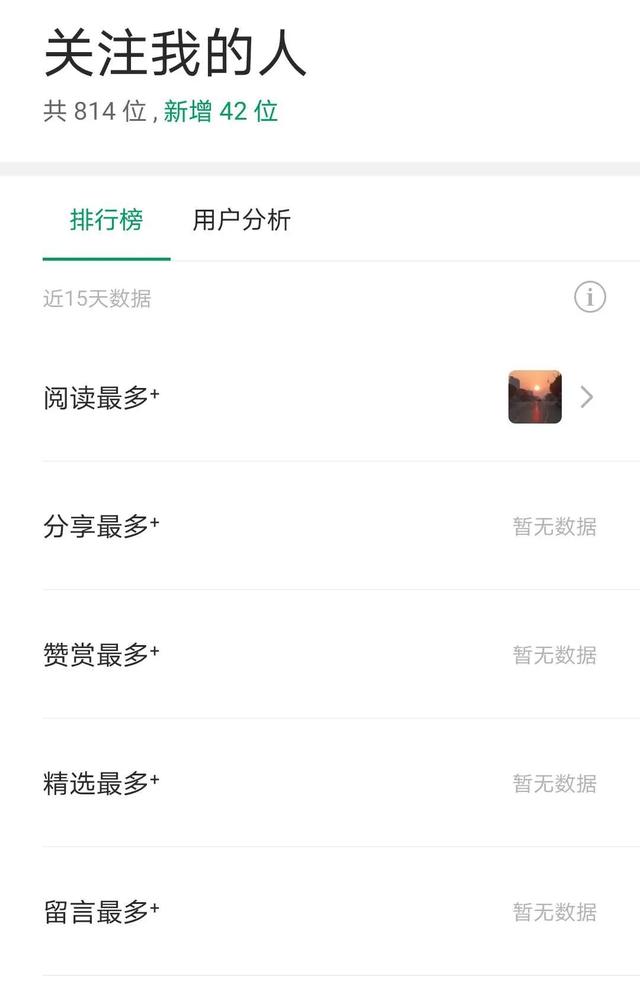Viewport: 640px width, 991px height.
Task: Open the 阅读最多 ranking row
Action: (x=320, y=398)
